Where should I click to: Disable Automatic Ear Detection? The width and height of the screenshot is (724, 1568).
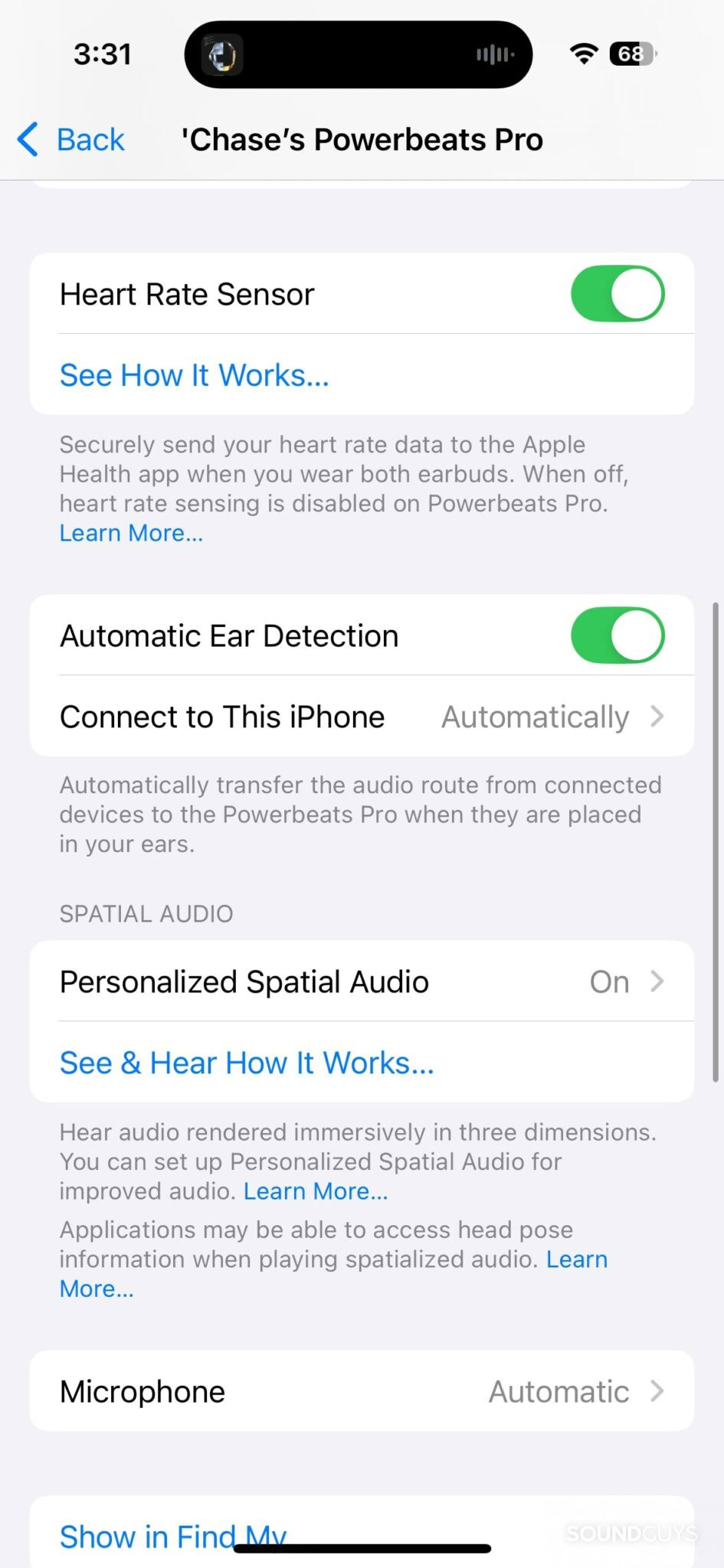click(617, 635)
